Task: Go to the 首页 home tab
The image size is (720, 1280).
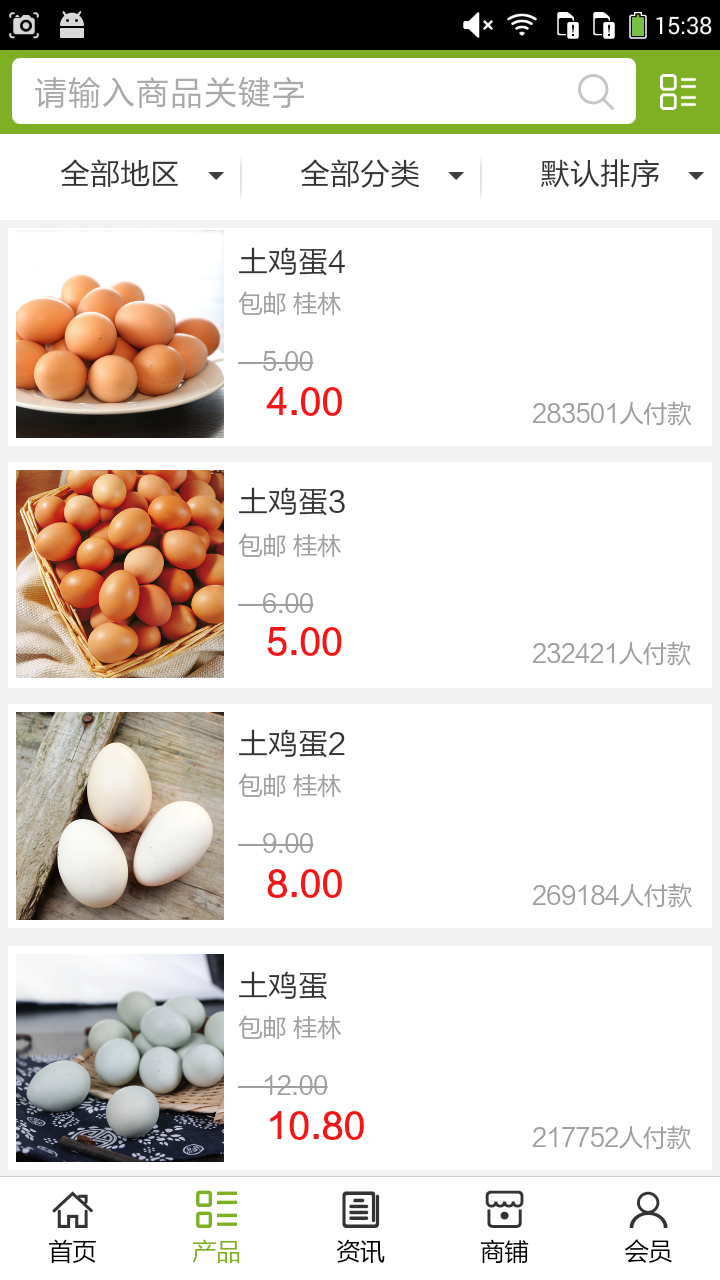Action: coord(72,1227)
